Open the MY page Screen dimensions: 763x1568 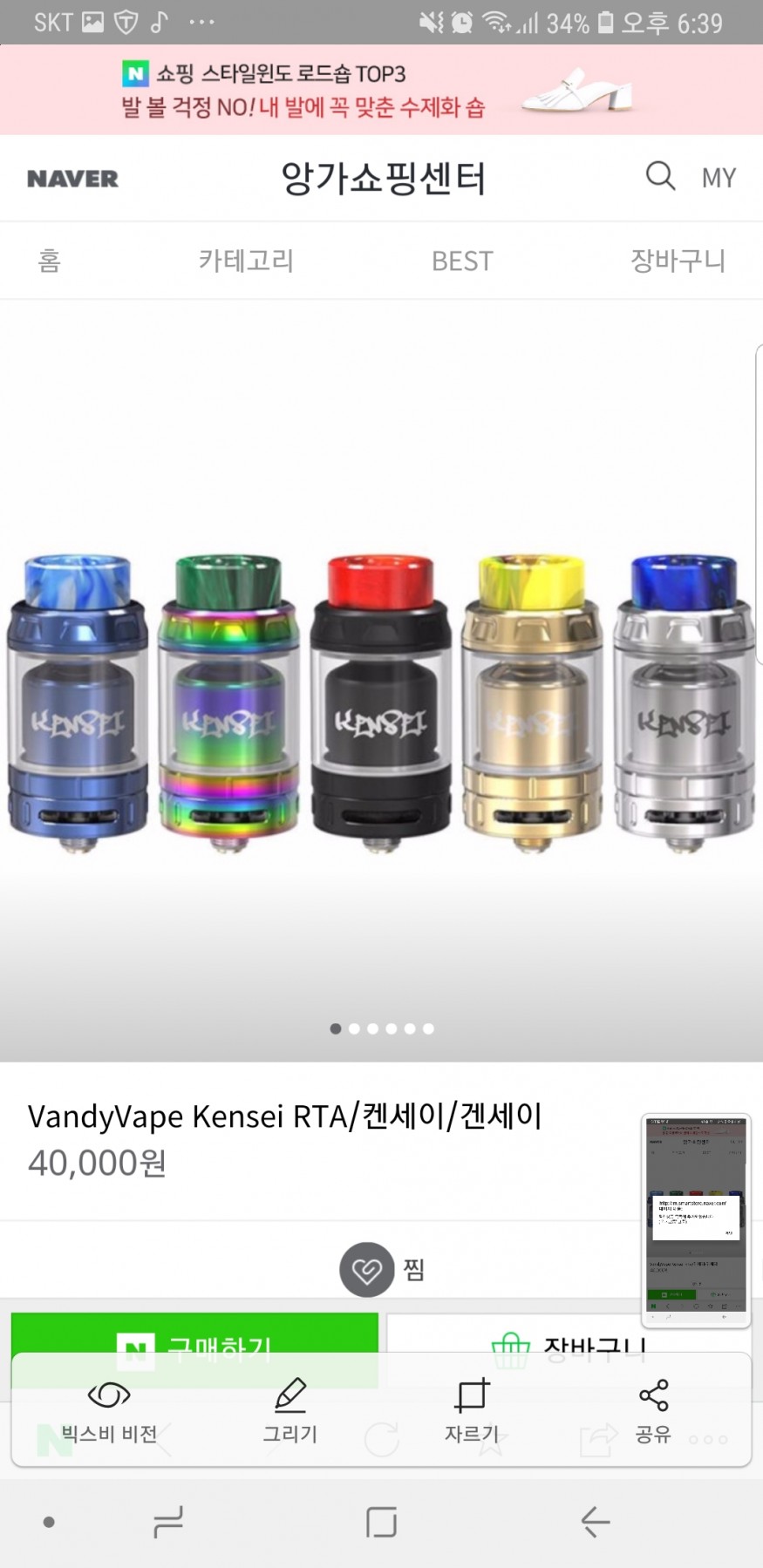pos(719,178)
